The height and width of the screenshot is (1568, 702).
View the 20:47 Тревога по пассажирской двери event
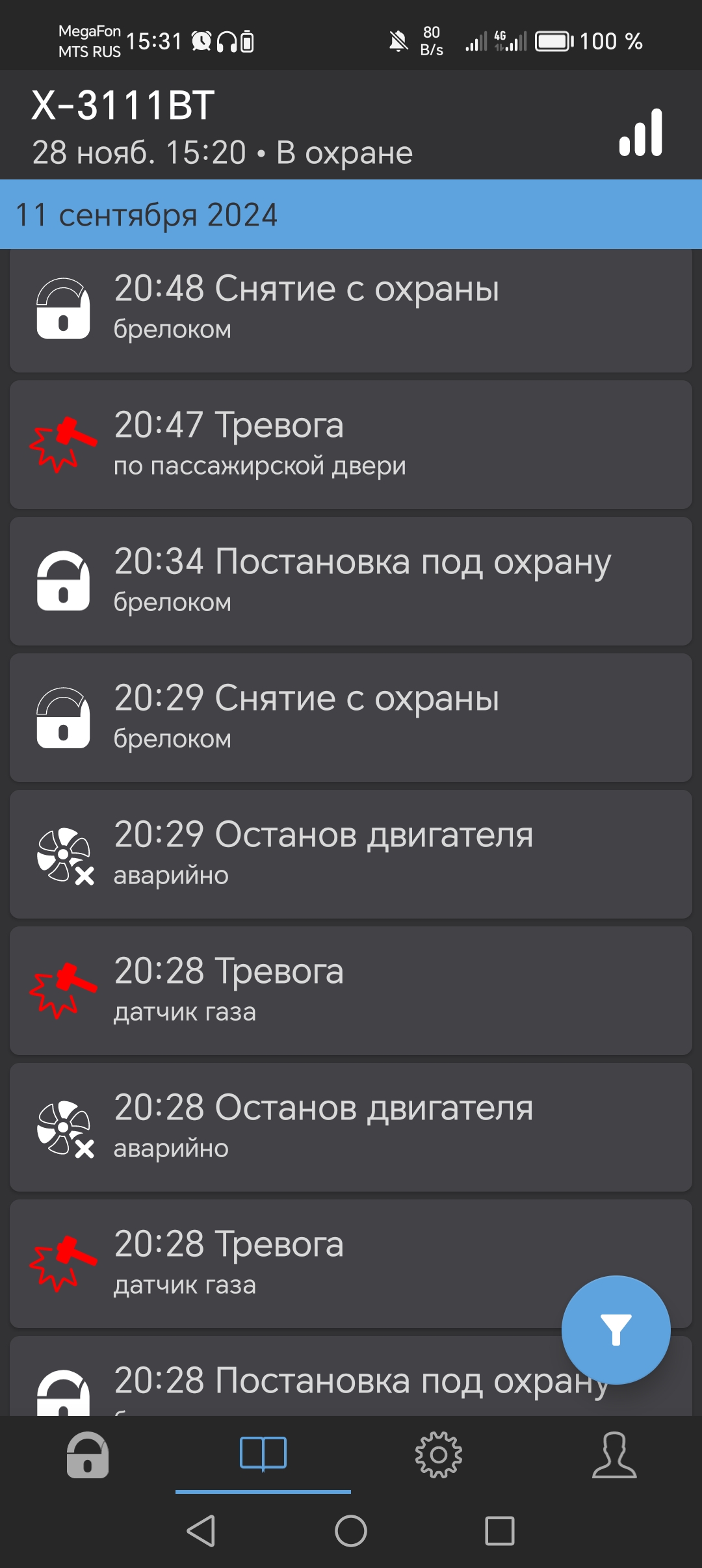[351, 445]
